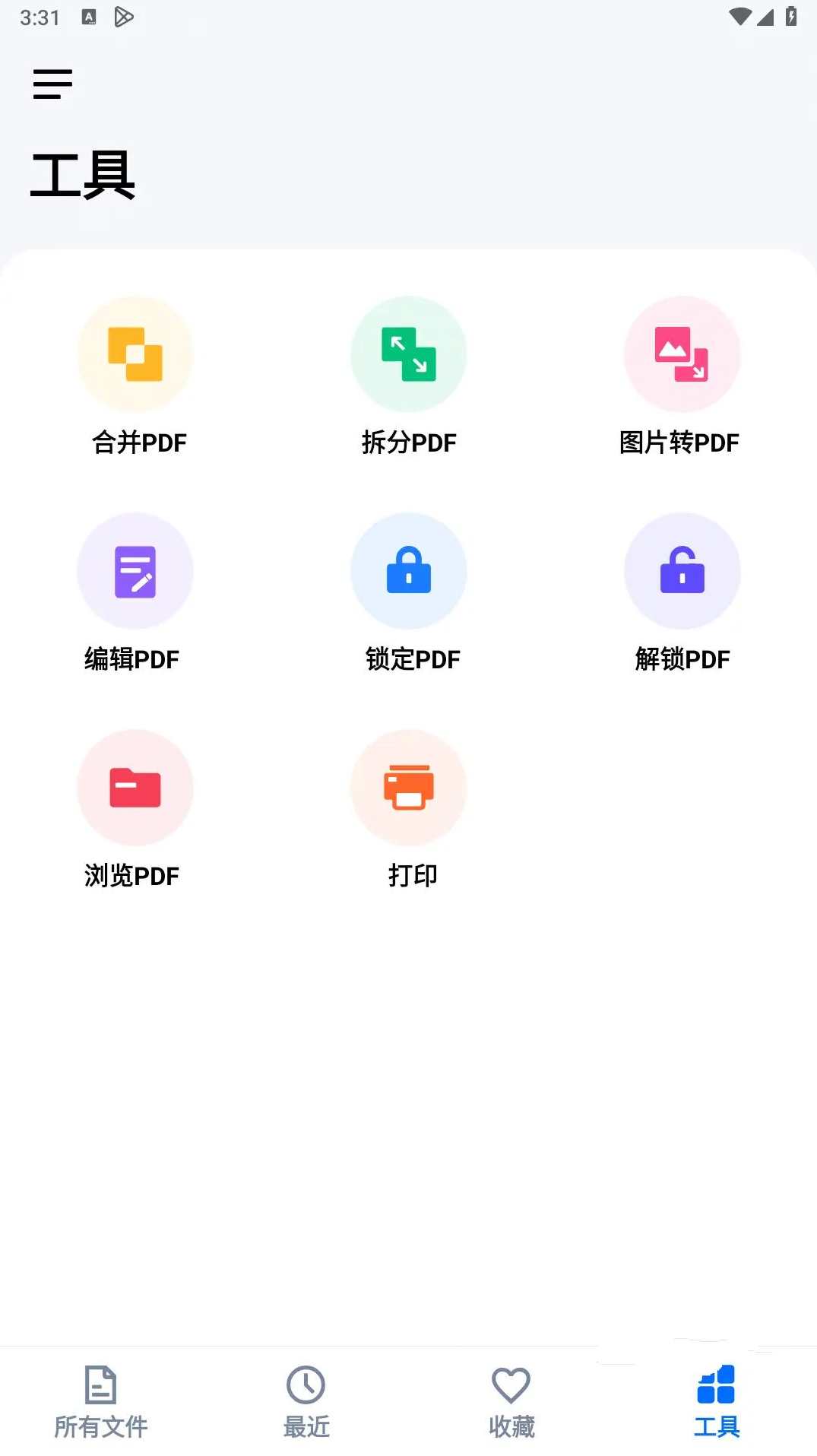Select the 工具 tab in bottom navigation
The width and height of the screenshot is (817, 1456).
pyautogui.click(x=716, y=1399)
